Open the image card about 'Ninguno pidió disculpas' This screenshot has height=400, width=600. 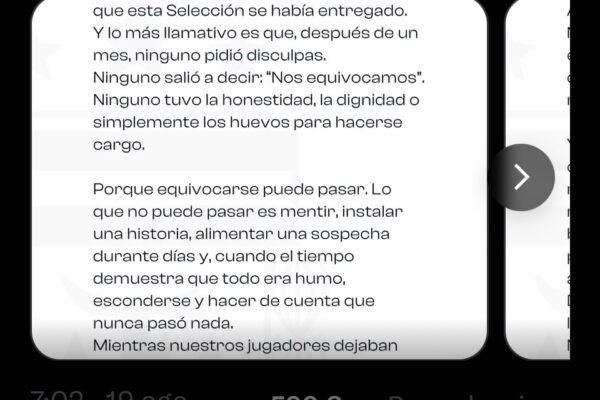[x=259, y=179]
